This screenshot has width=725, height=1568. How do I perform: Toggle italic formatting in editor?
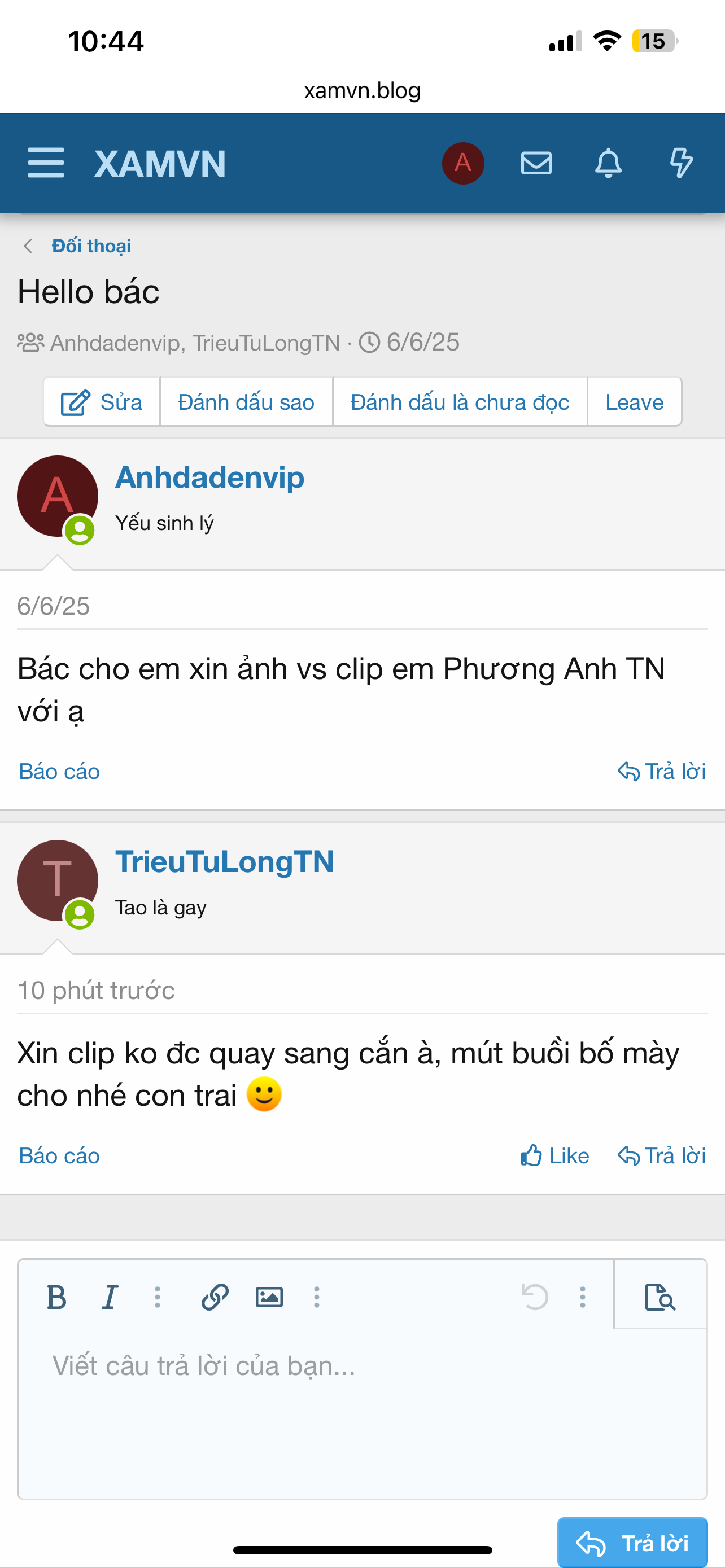(110, 1297)
